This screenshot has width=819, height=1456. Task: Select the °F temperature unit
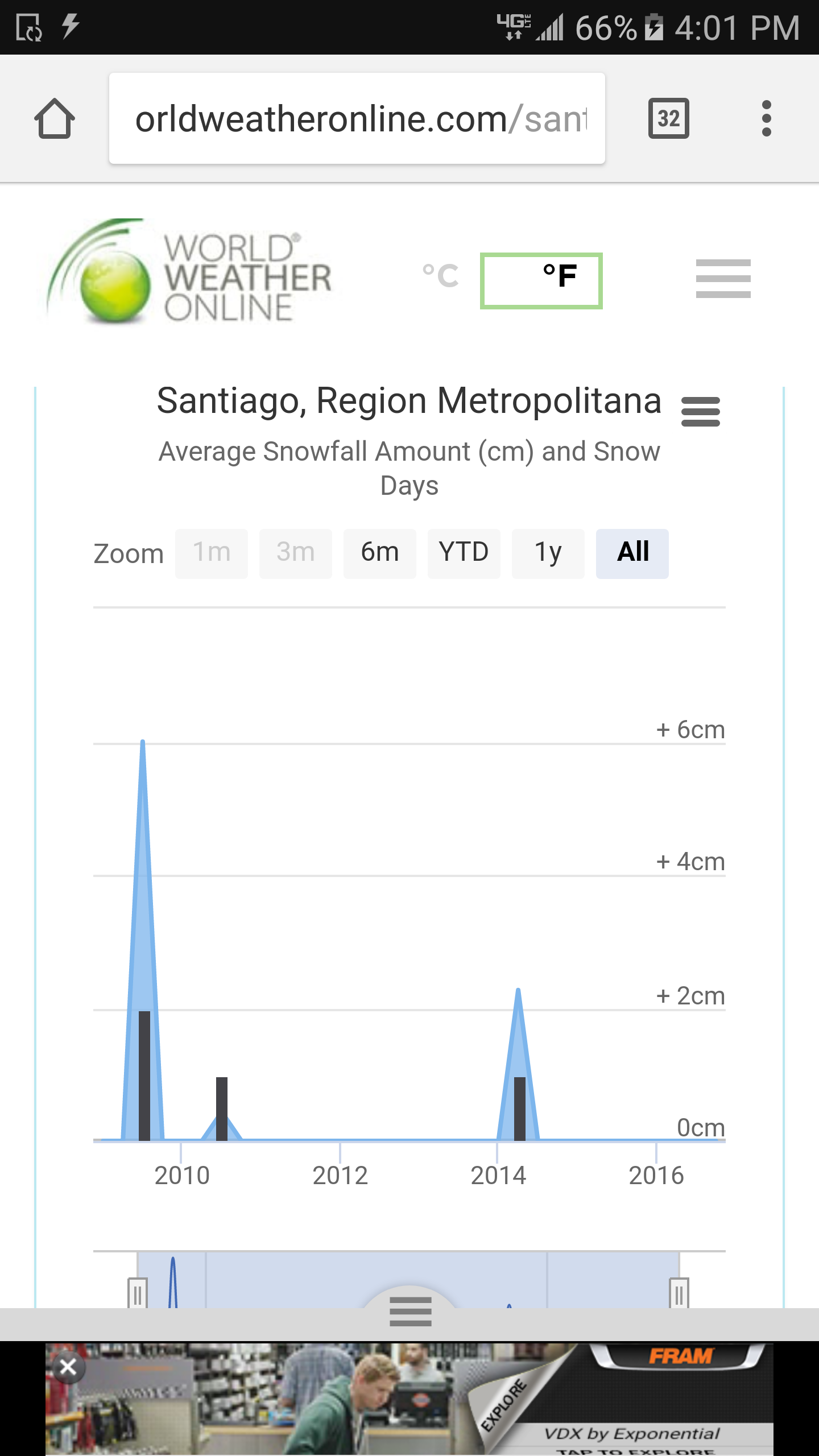pyautogui.click(x=541, y=281)
